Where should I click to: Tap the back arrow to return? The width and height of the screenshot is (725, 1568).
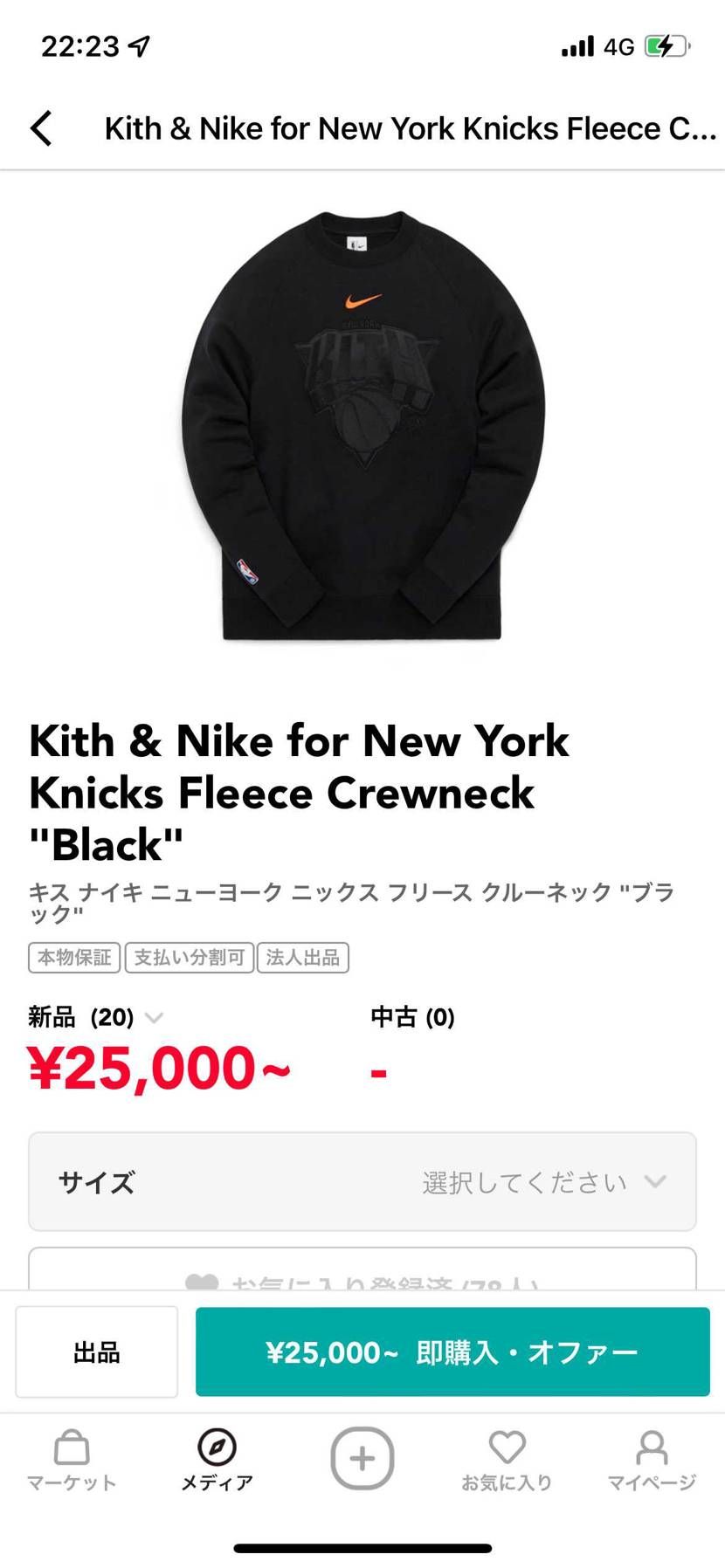pos(41,127)
